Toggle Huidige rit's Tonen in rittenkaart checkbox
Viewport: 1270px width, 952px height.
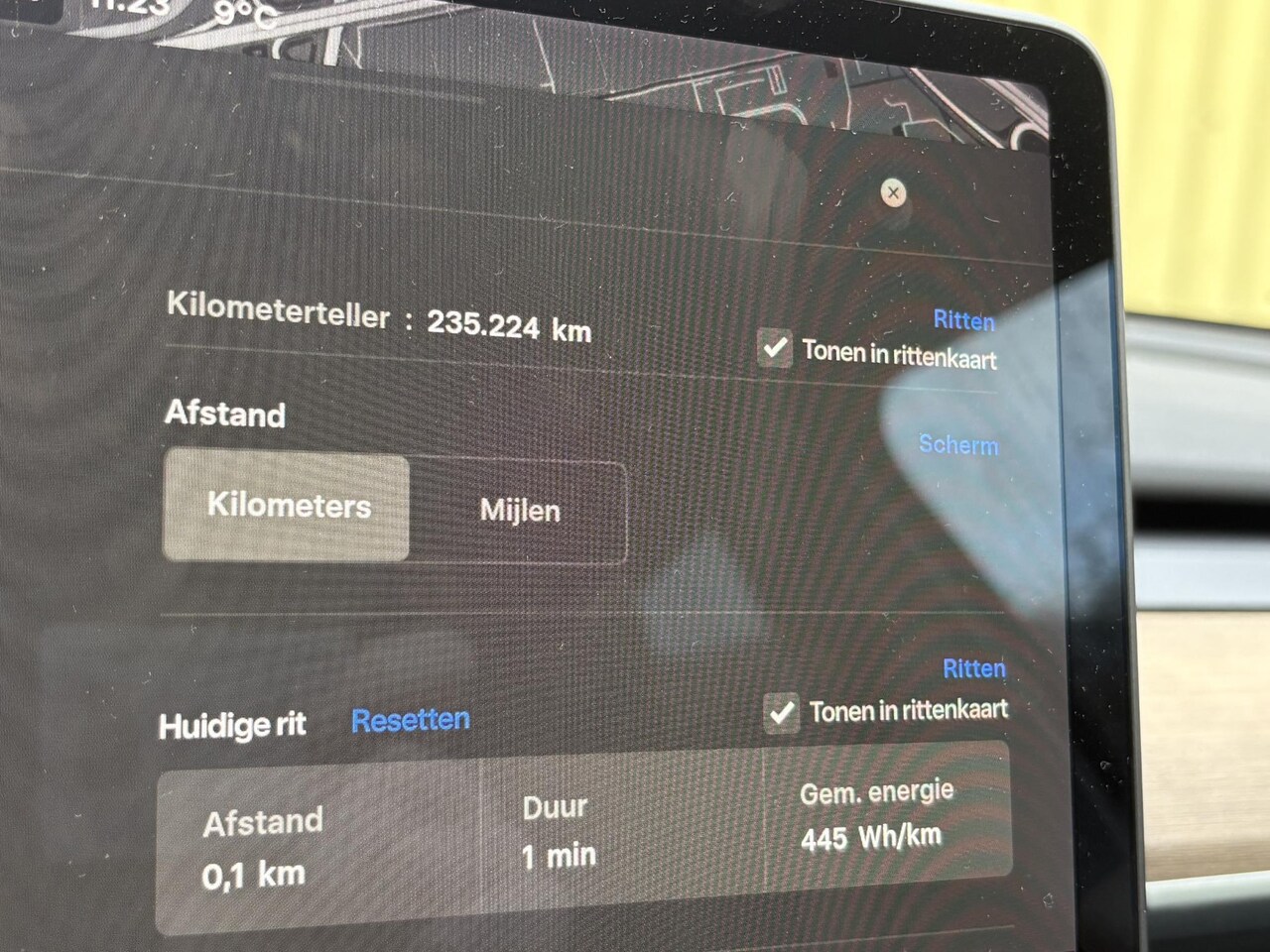(x=782, y=713)
